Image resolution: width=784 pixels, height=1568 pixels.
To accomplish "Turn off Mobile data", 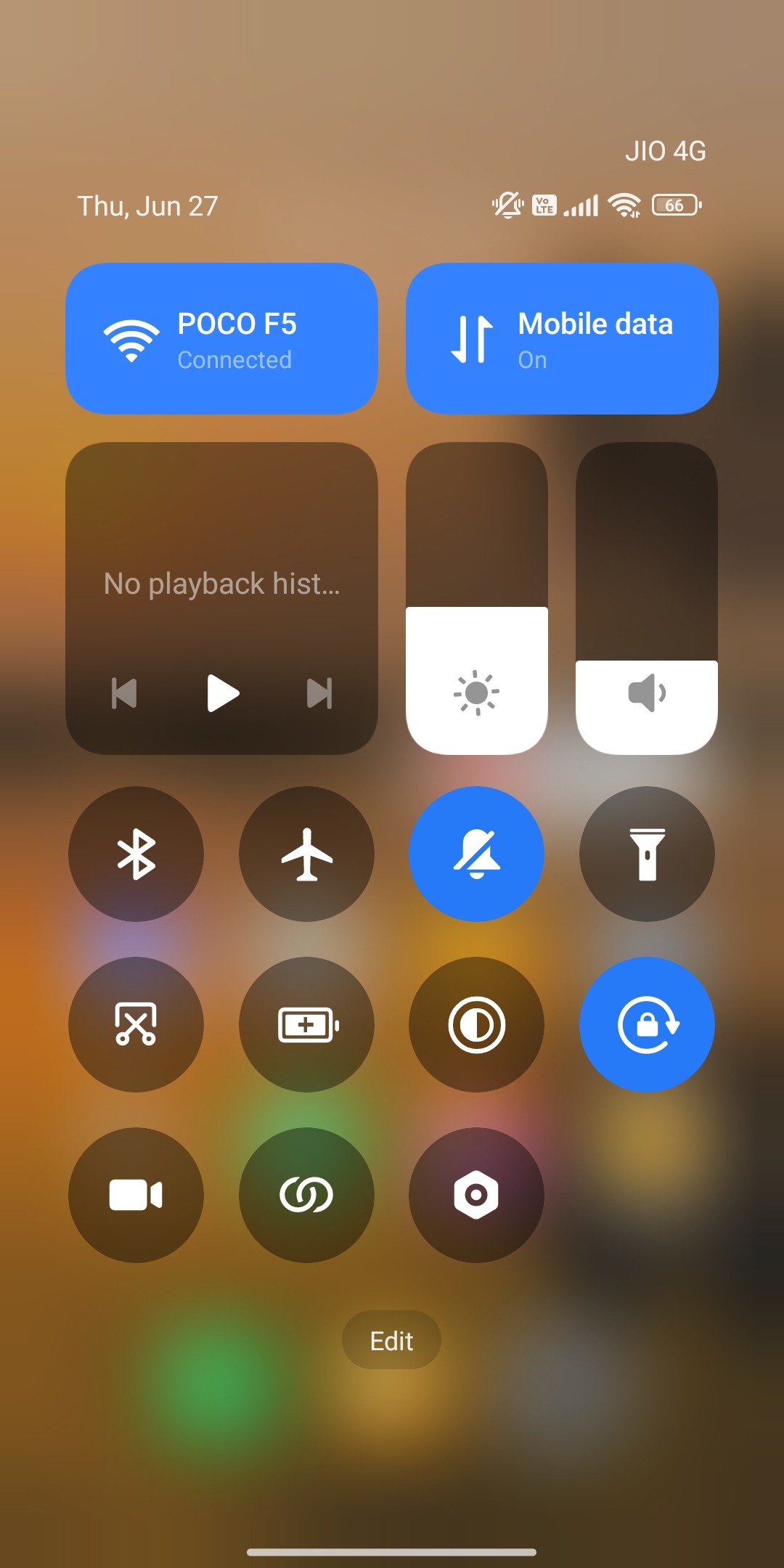I will tap(562, 339).
